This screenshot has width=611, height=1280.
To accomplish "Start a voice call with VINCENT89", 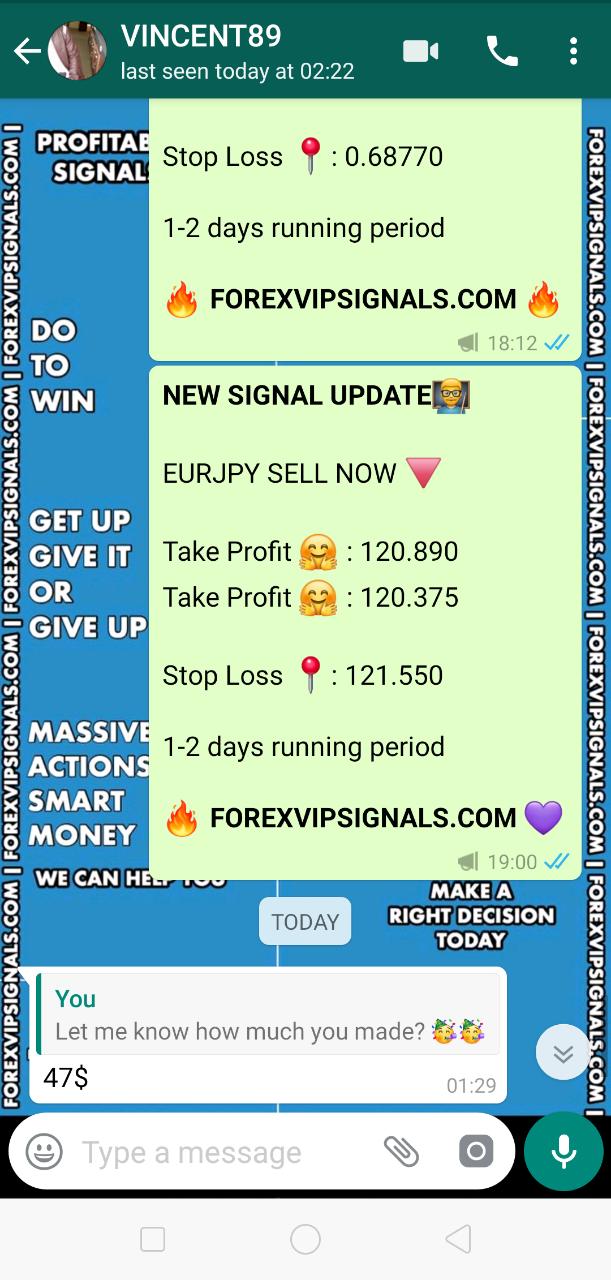I will point(501,51).
